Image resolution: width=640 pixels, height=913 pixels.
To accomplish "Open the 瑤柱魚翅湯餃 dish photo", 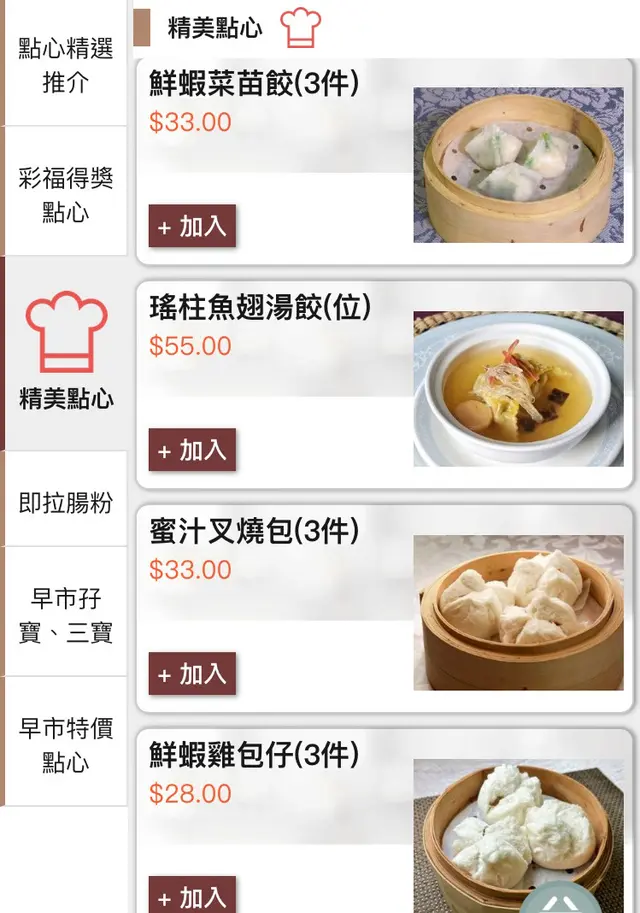I will 518,389.
